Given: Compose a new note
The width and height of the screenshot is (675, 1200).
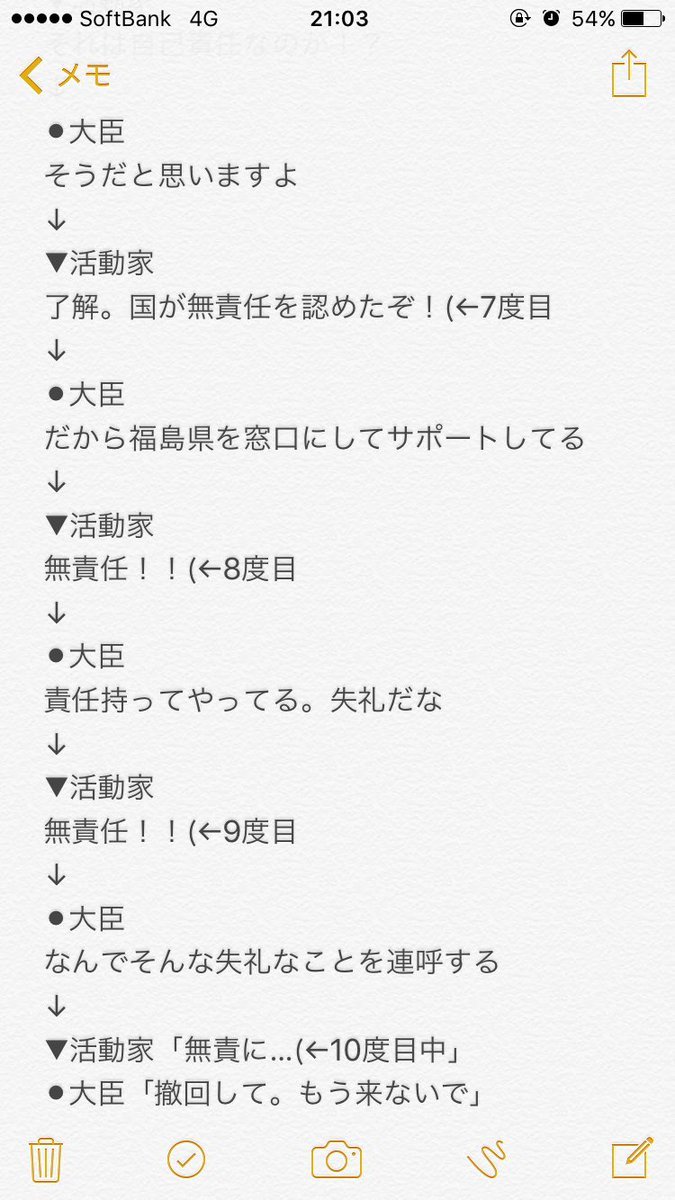Looking at the screenshot, I should tap(632, 1158).
